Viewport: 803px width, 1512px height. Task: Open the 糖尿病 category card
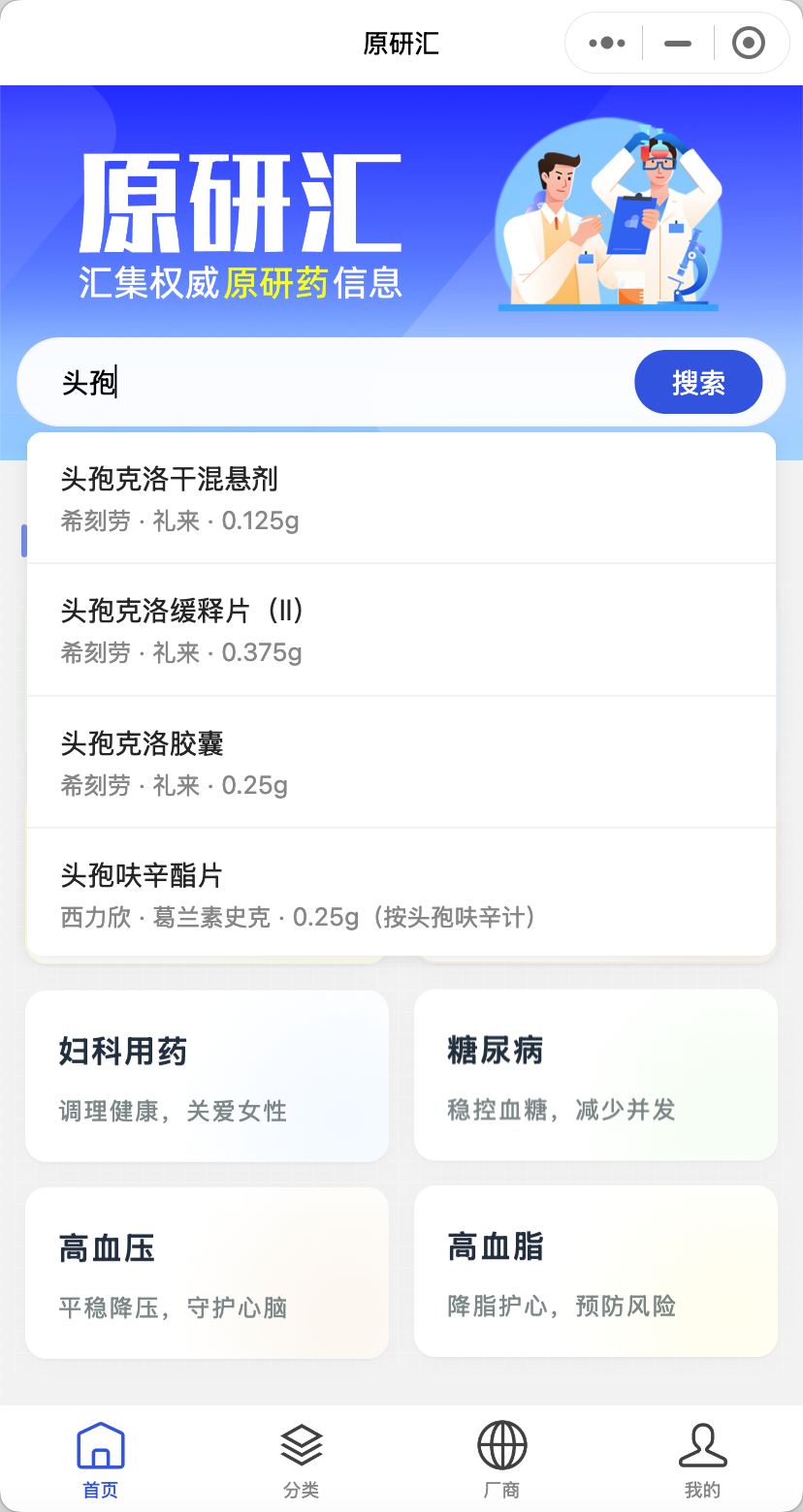click(x=595, y=1076)
